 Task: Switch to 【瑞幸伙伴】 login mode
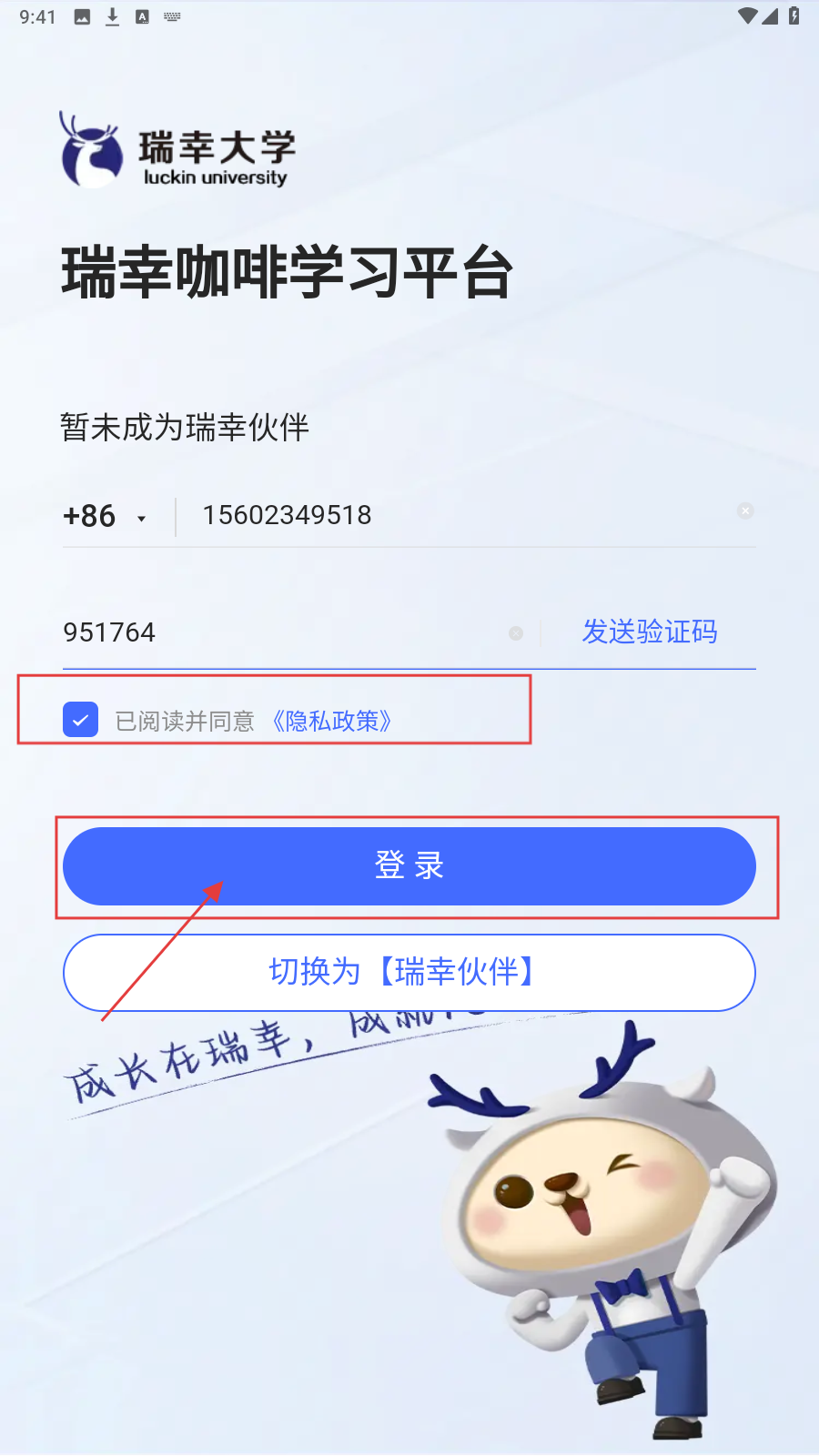(409, 973)
